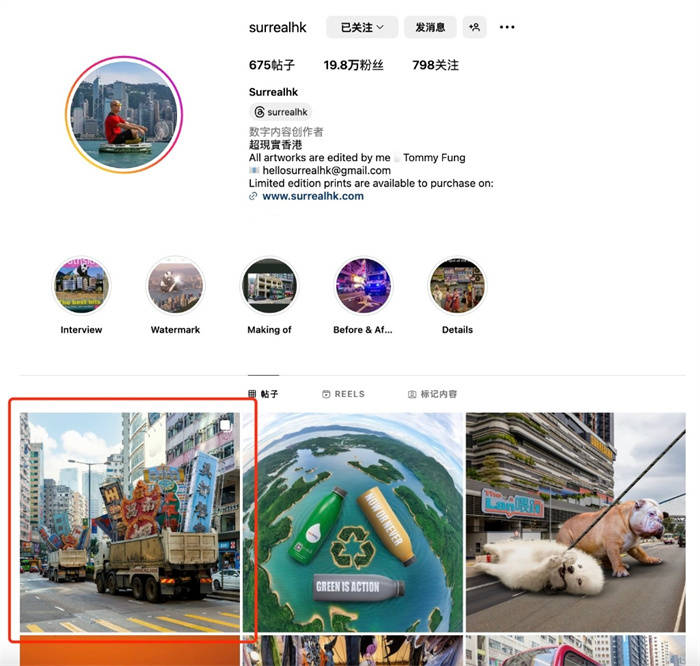
Task: Open the Green Is Action bottles post
Action: (x=353, y=521)
